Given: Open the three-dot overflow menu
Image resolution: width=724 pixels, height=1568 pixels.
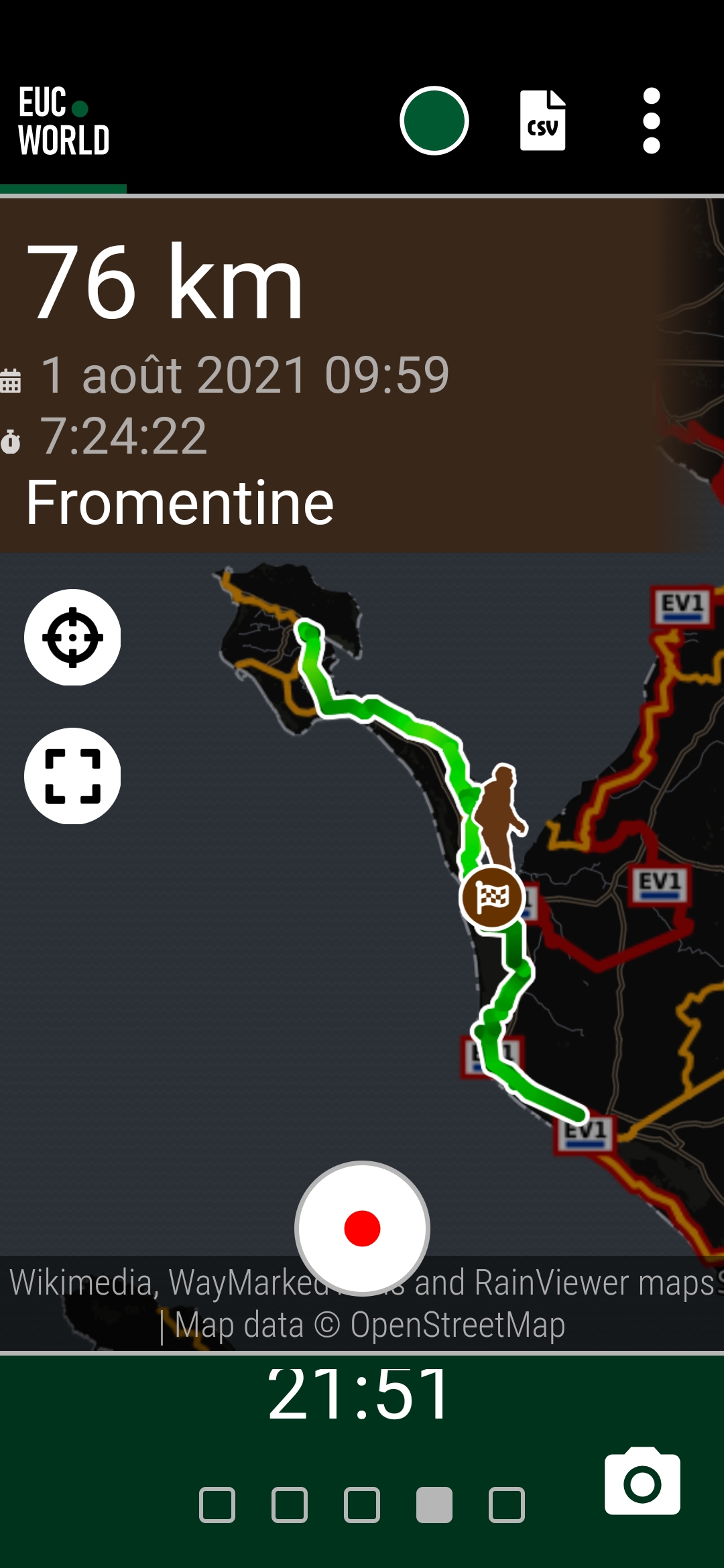Looking at the screenshot, I should 652,121.
